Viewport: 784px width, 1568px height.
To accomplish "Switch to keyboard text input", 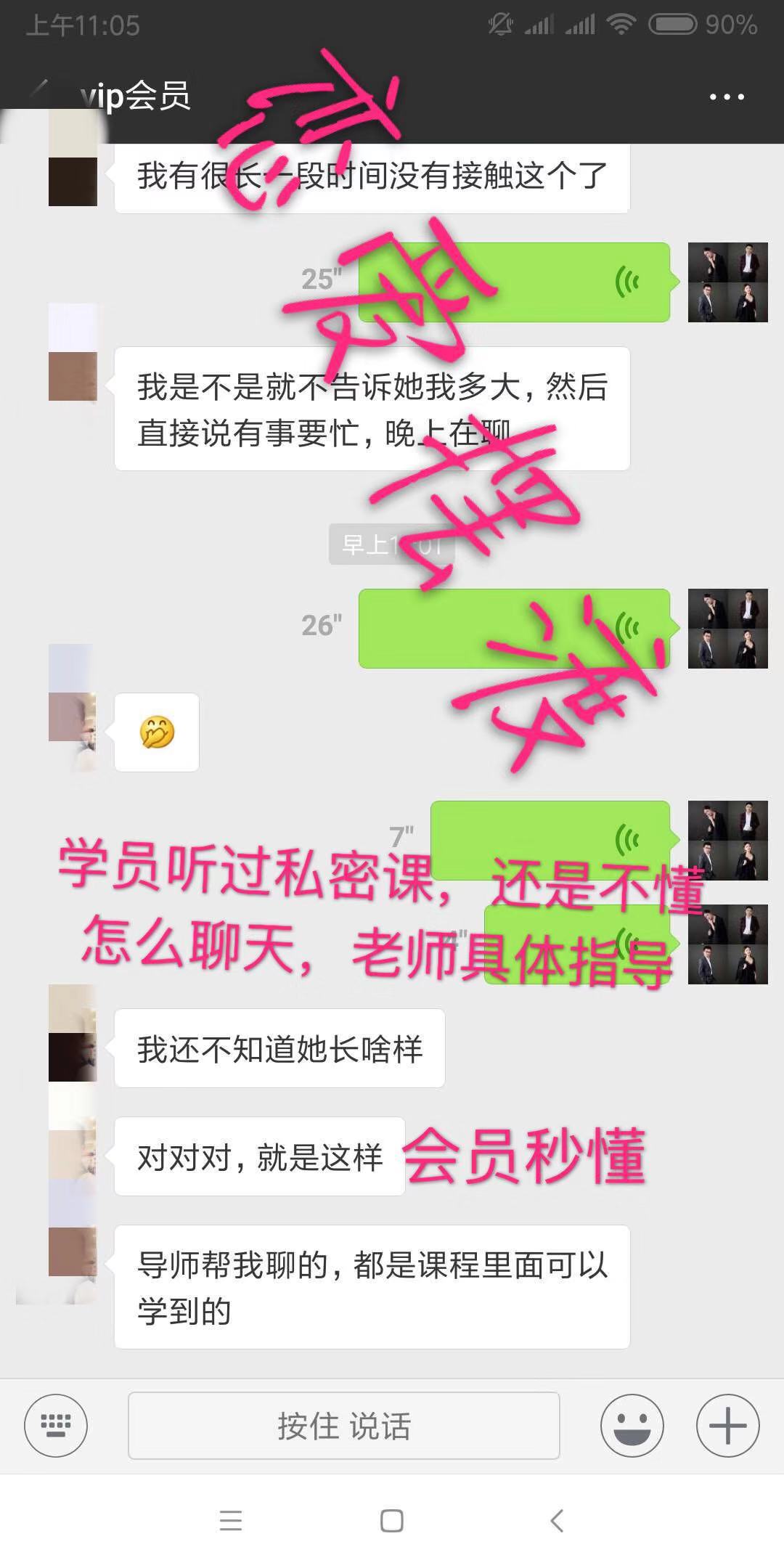I will coord(56,1426).
